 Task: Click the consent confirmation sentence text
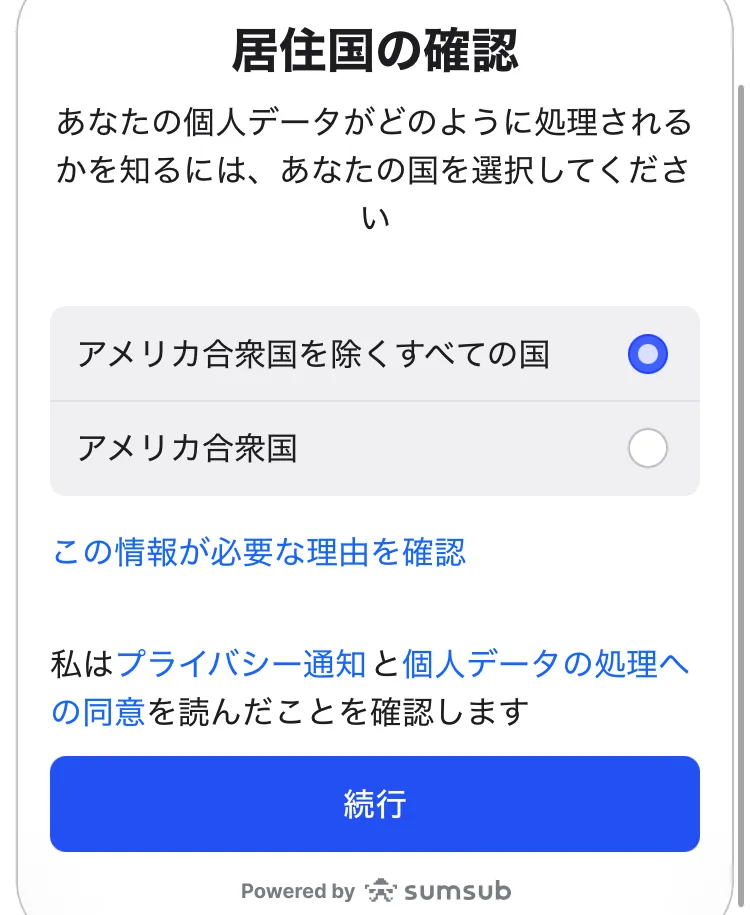coord(374,688)
